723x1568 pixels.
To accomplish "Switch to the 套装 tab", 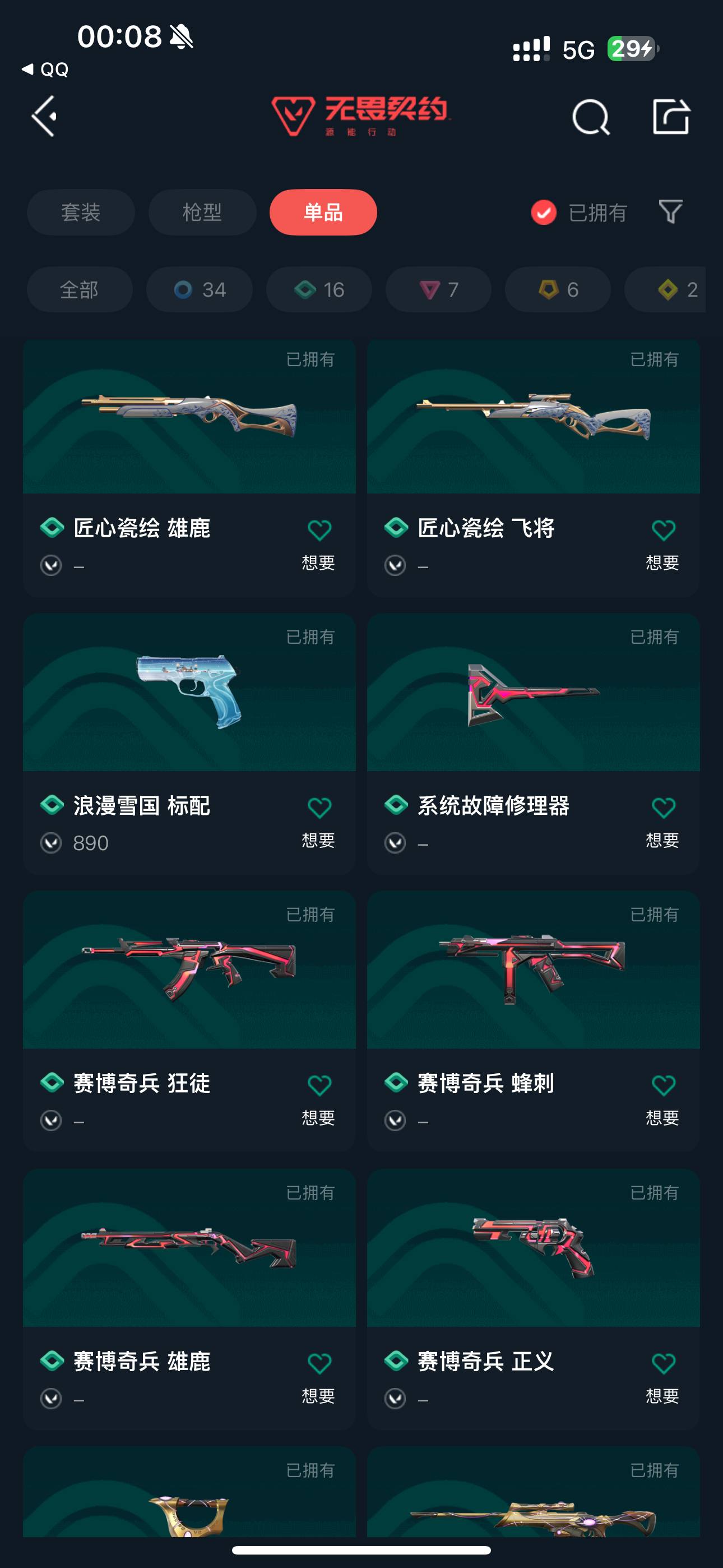I will pyautogui.click(x=82, y=213).
